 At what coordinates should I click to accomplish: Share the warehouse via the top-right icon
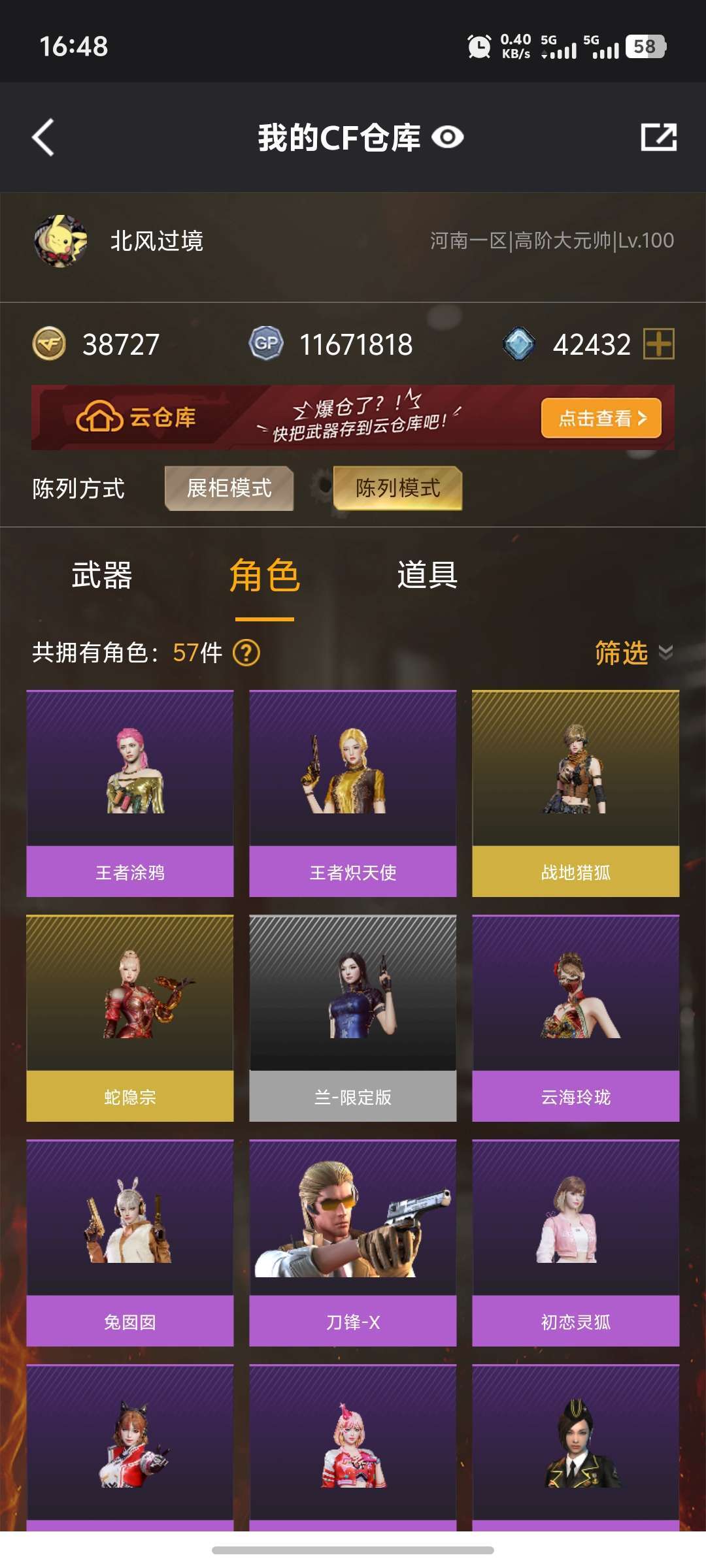658,137
